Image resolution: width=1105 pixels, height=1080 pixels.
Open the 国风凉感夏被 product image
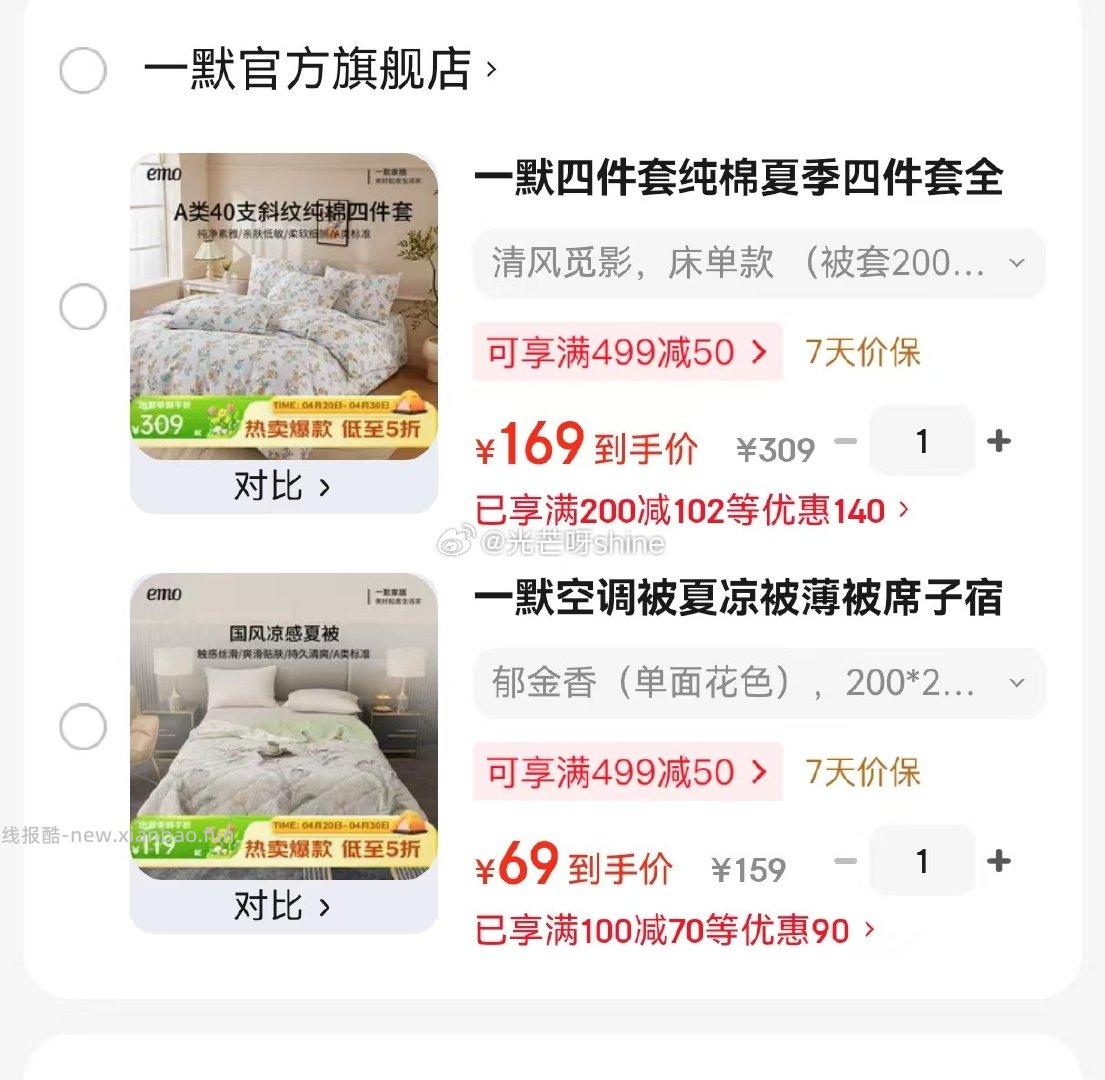(x=284, y=727)
